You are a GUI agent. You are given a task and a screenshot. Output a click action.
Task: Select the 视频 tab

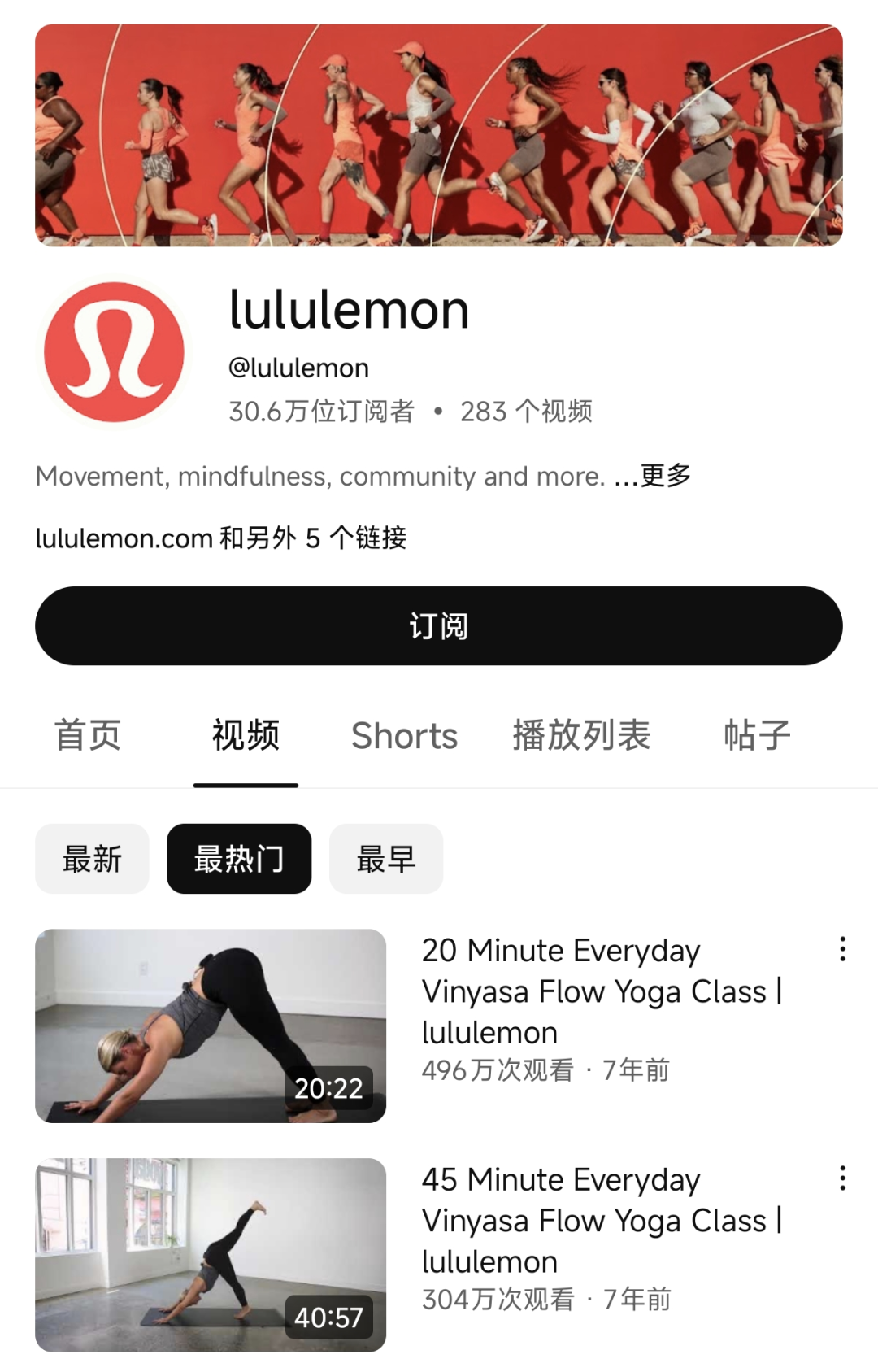click(x=246, y=735)
